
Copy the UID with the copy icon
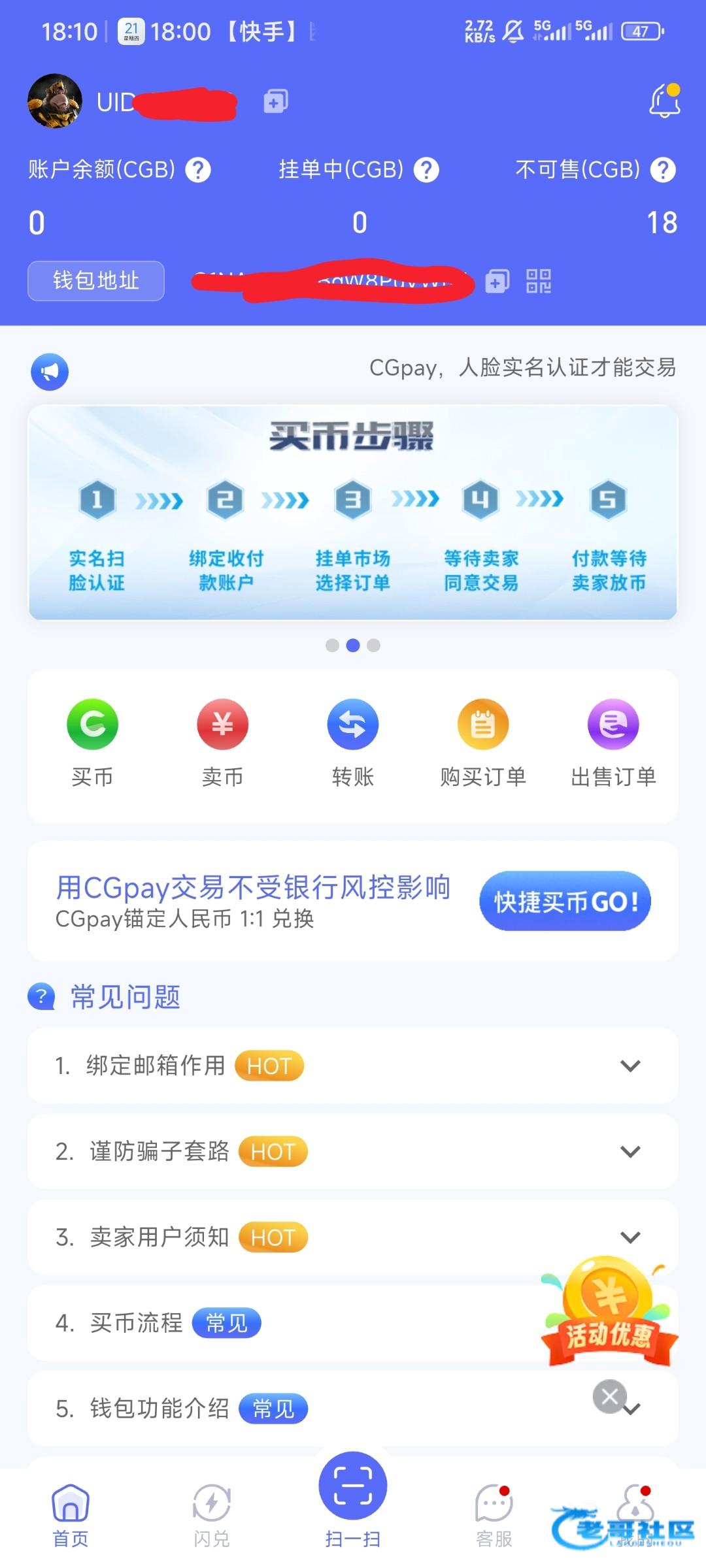click(x=275, y=101)
